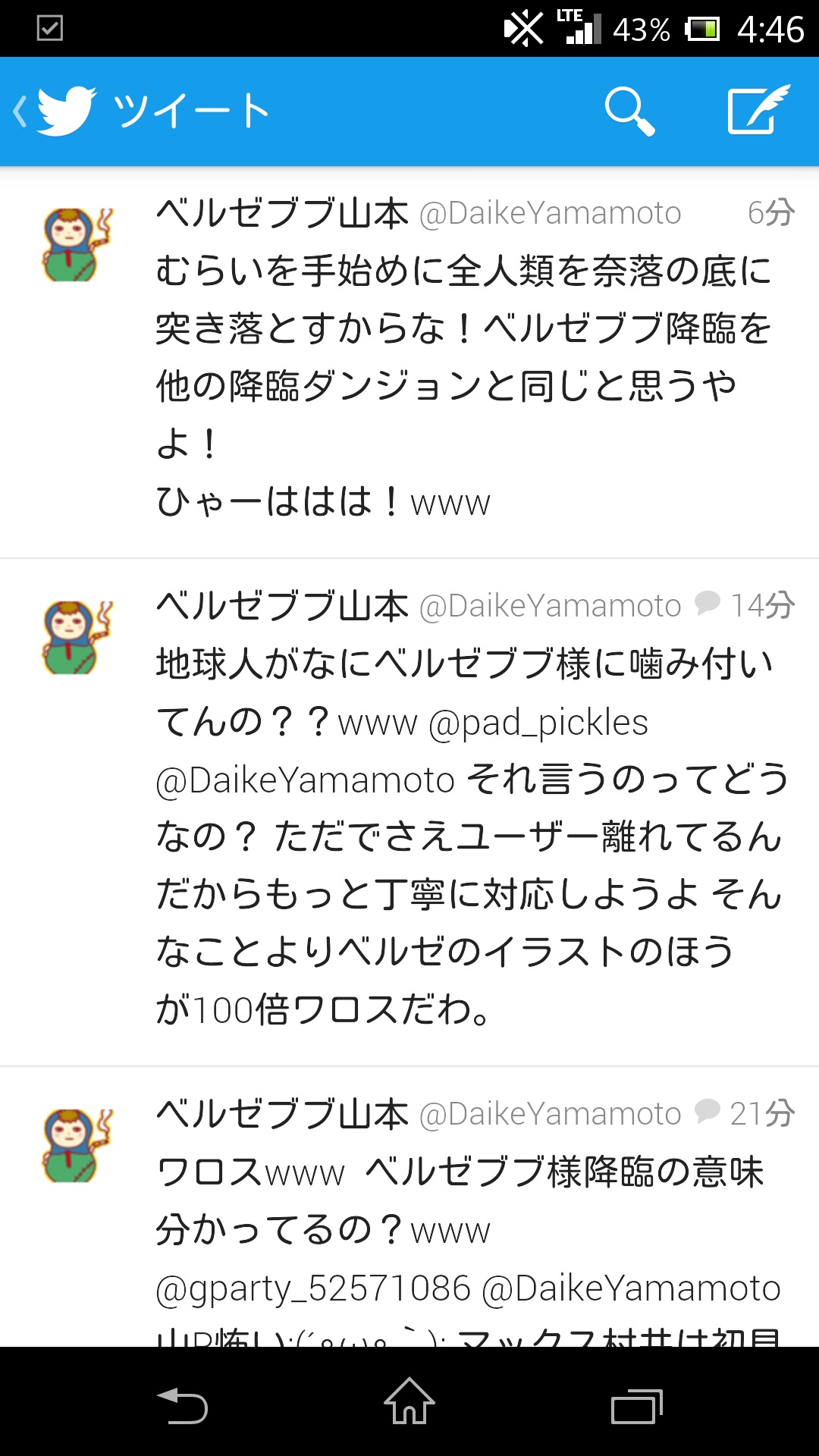
Task: Open the tweet posted 21分 ago
Action: point(409,1207)
